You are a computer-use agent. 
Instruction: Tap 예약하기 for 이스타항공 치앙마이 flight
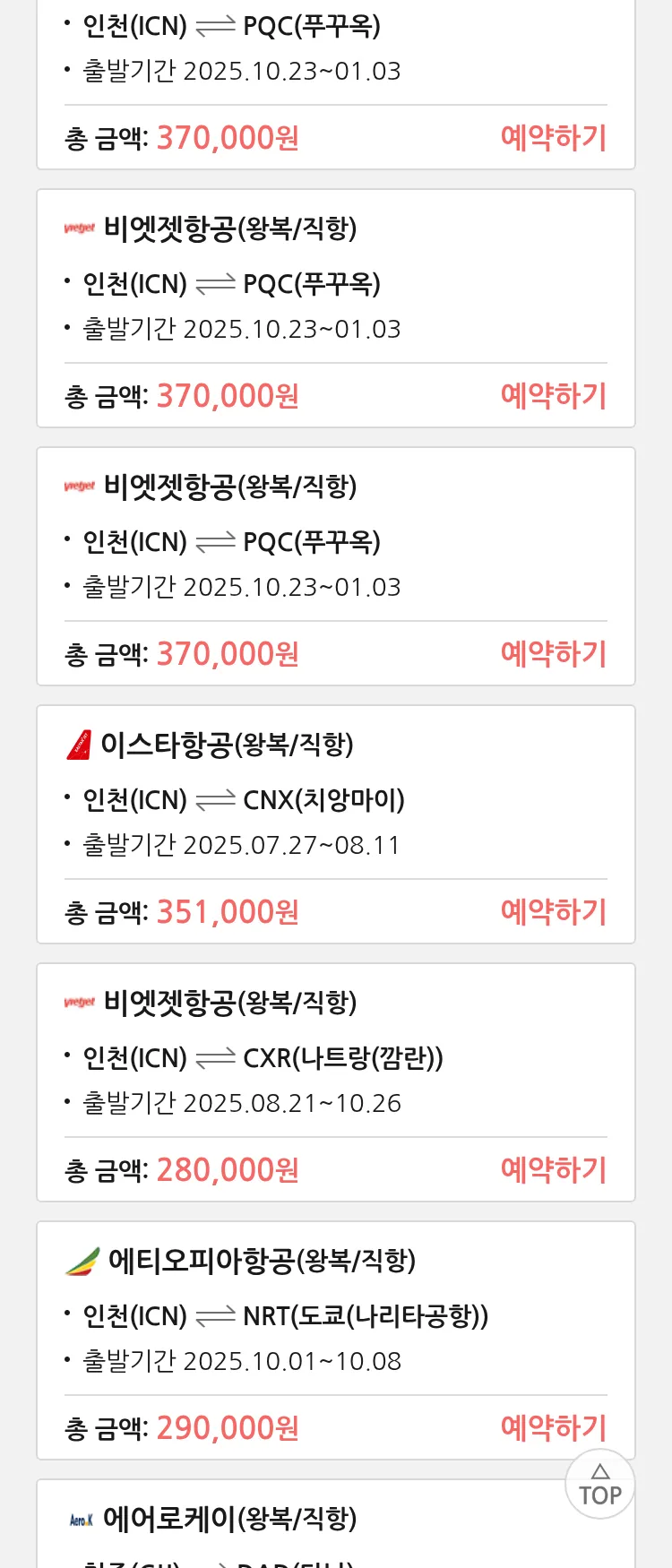point(553,912)
